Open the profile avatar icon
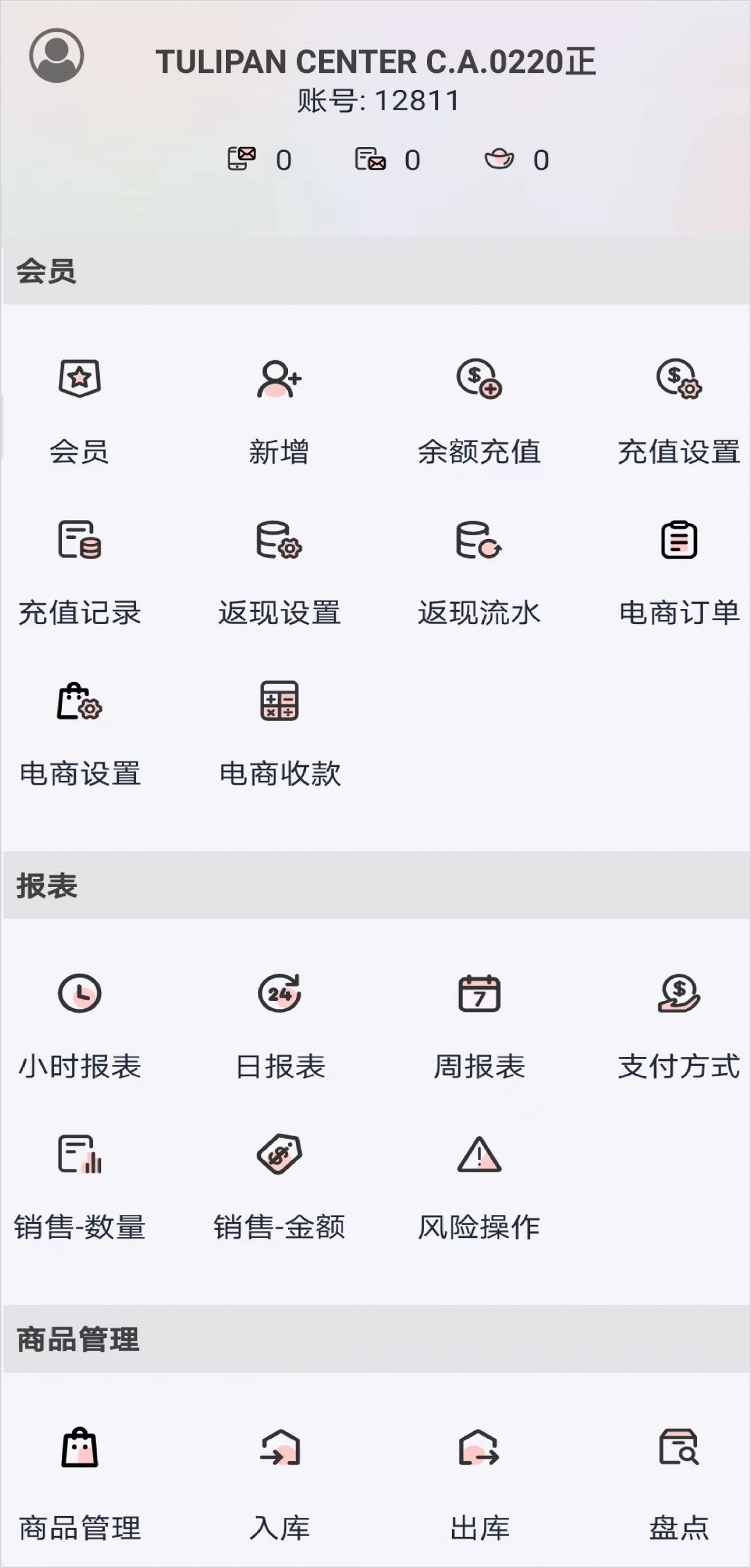The image size is (751, 1568). [x=56, y=56]
